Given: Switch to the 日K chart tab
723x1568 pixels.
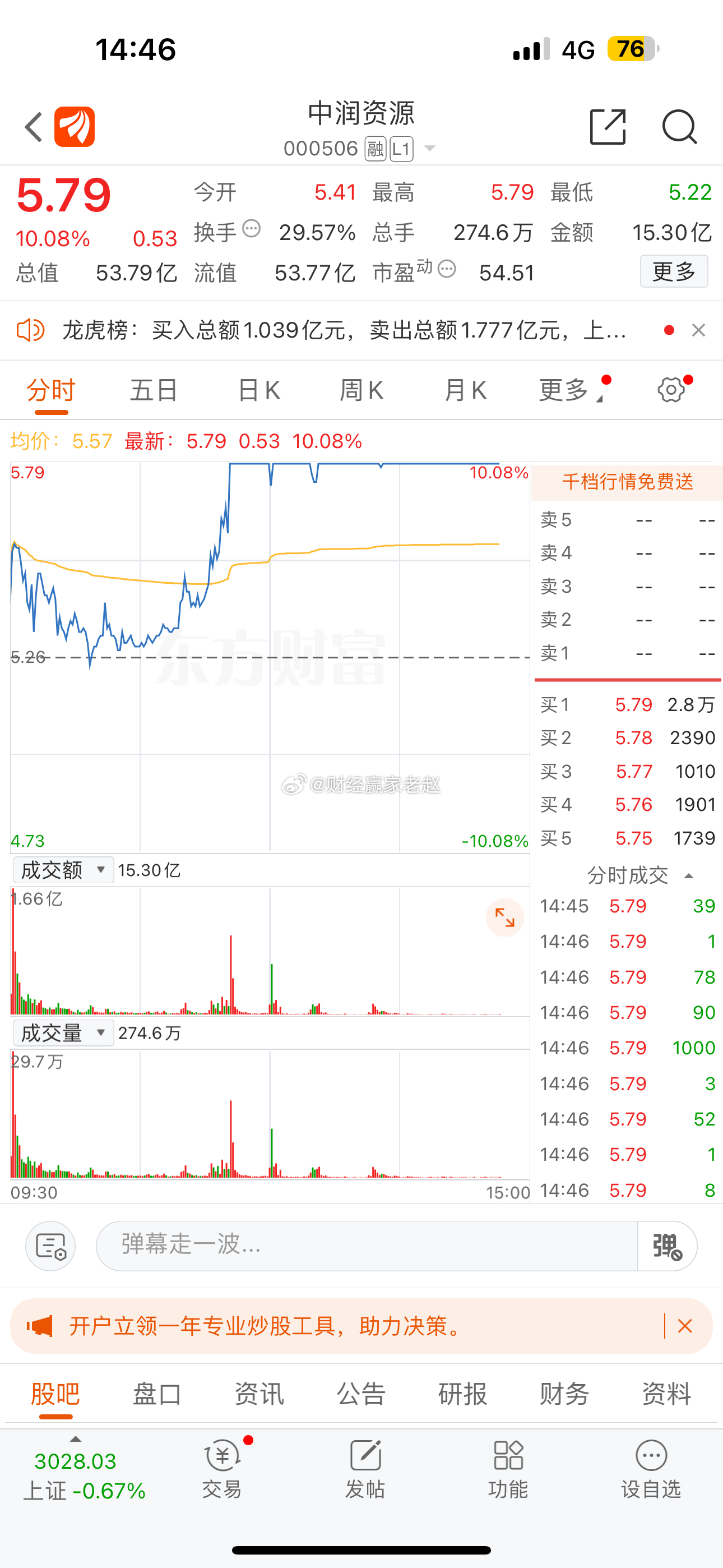Looking at the screenshot, I should (x=258, y=390).
